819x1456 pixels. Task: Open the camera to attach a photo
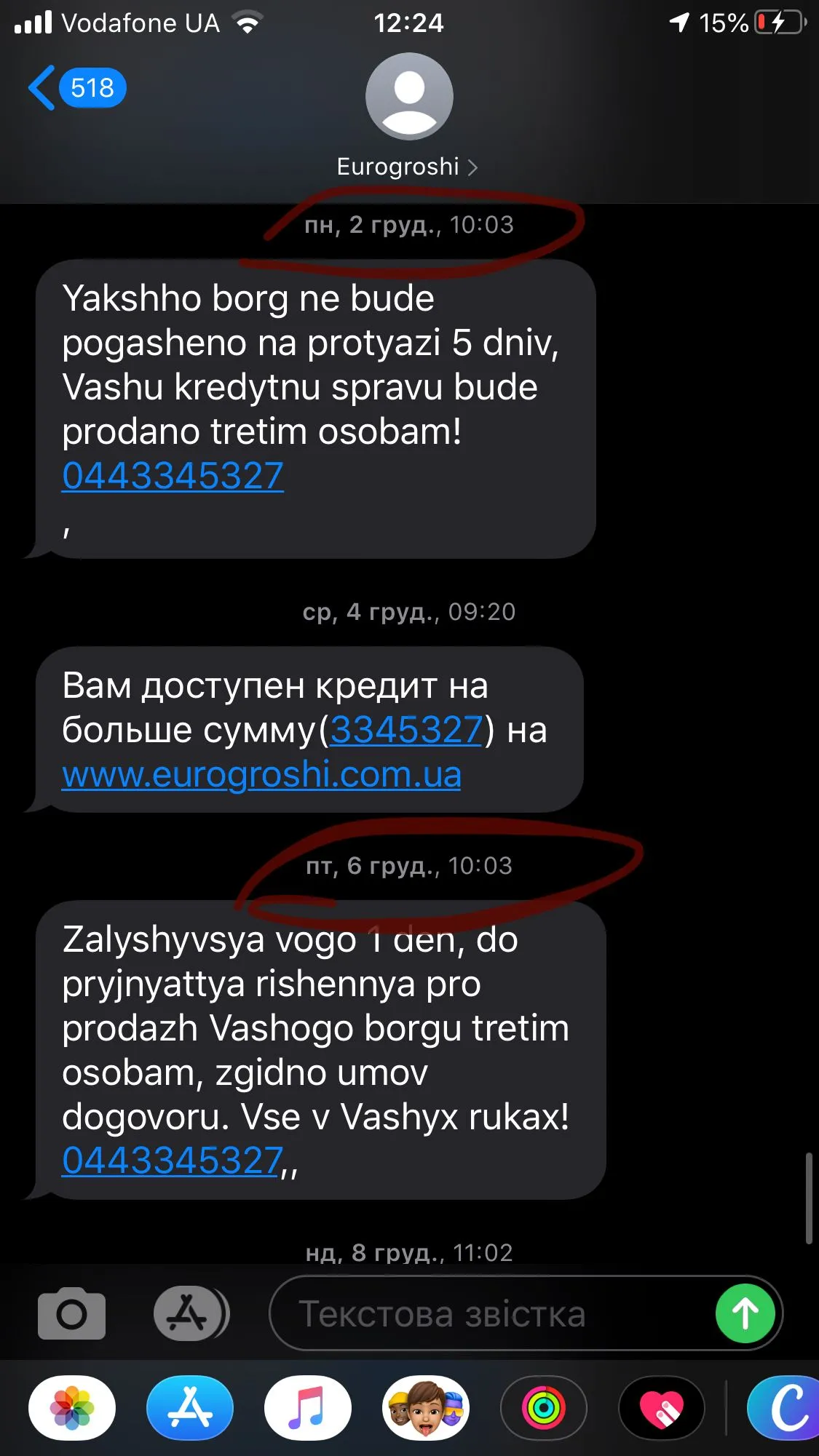pyautogui.click(x=71, y=1314)
